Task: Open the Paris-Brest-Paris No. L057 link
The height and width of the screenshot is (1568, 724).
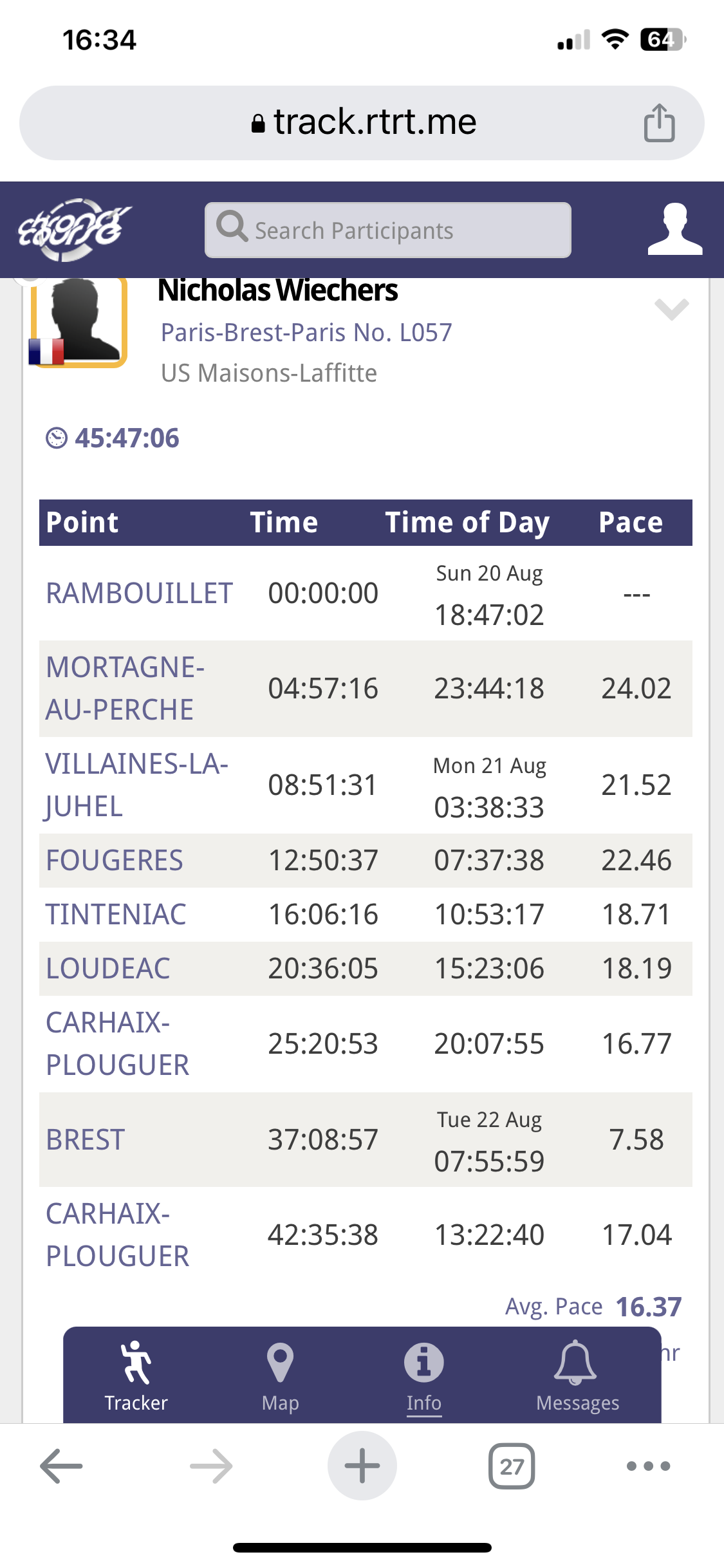Action: (306, 333)
